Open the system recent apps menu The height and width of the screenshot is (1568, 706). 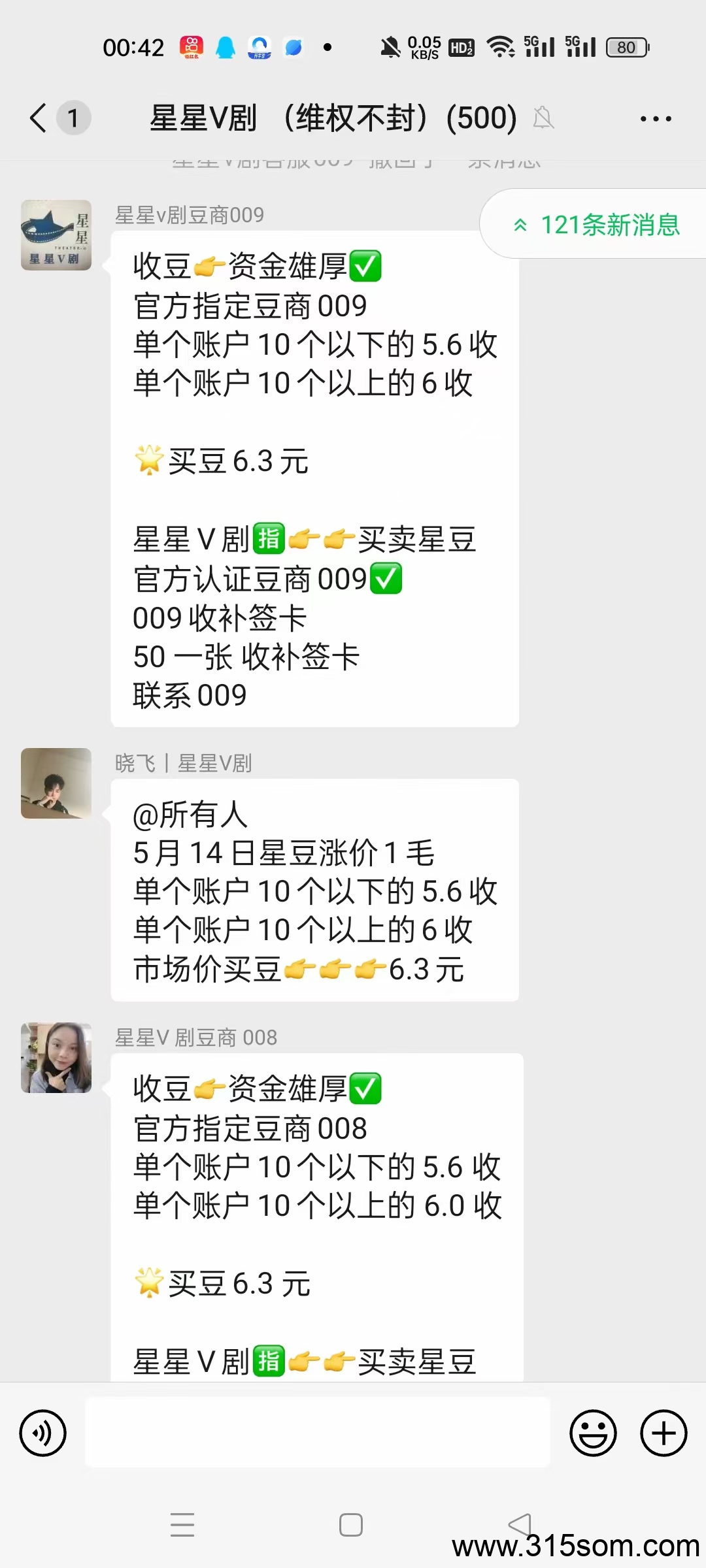(182, 1525)
